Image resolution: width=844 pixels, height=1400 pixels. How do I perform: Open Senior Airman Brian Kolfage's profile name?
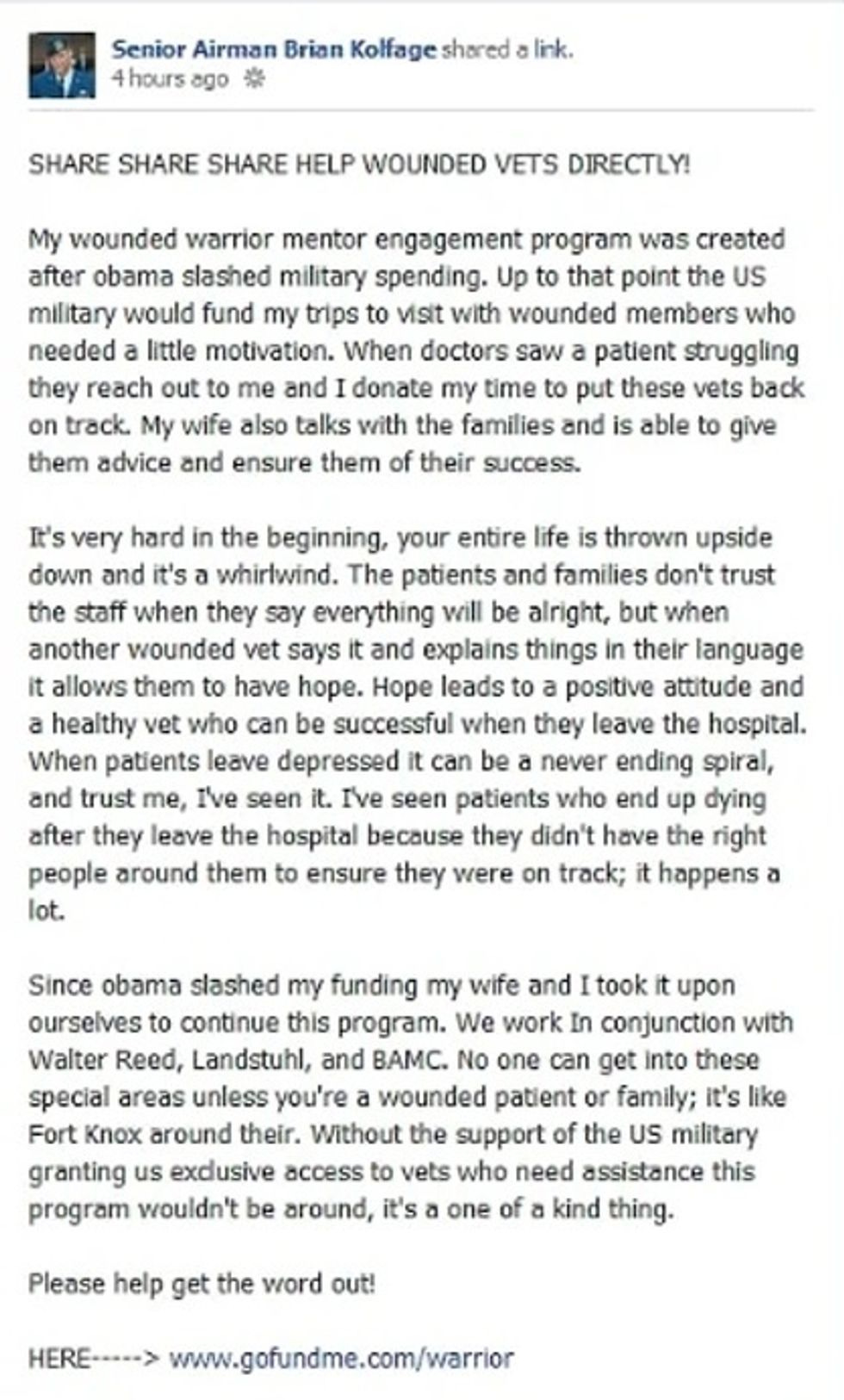click(x=274, y=50)
